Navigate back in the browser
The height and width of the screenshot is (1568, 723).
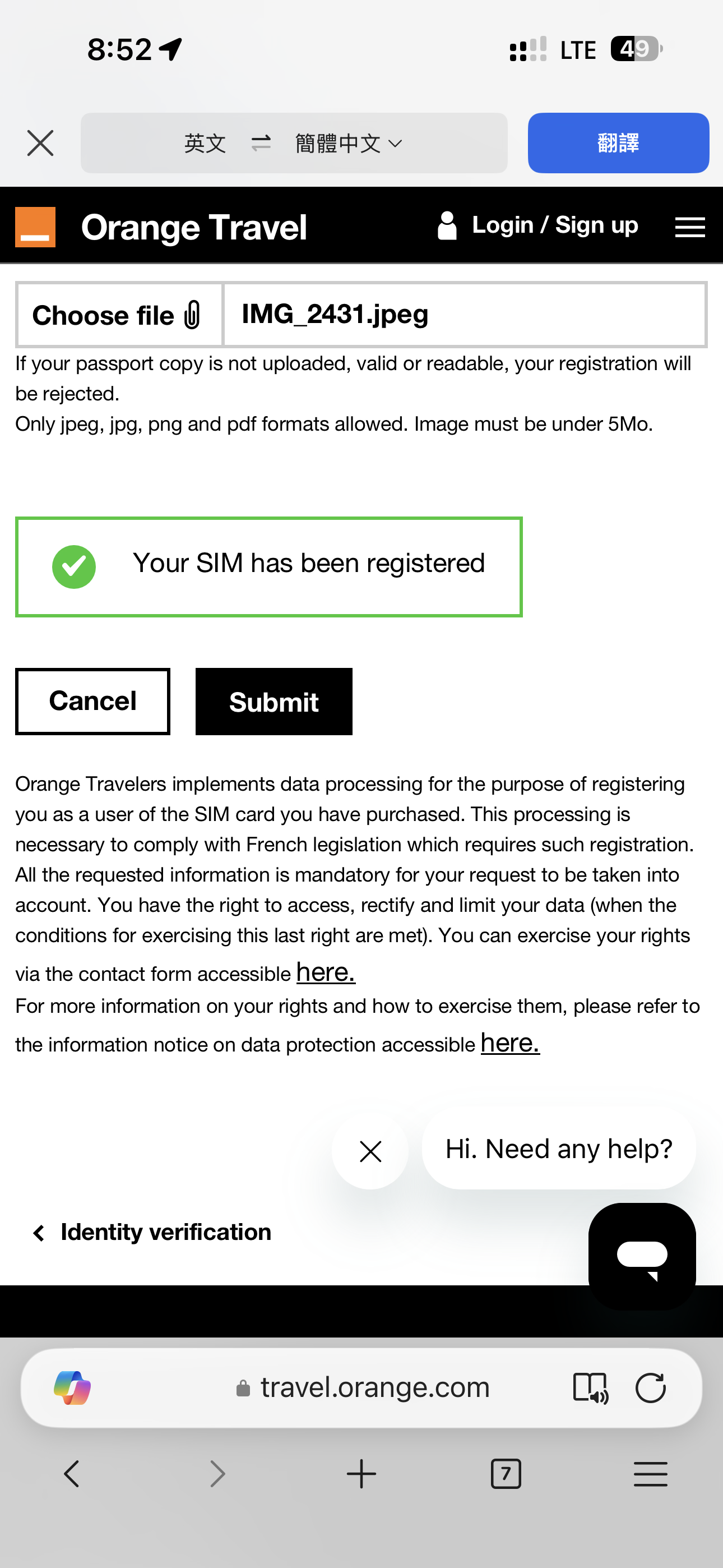(72, 1474)
